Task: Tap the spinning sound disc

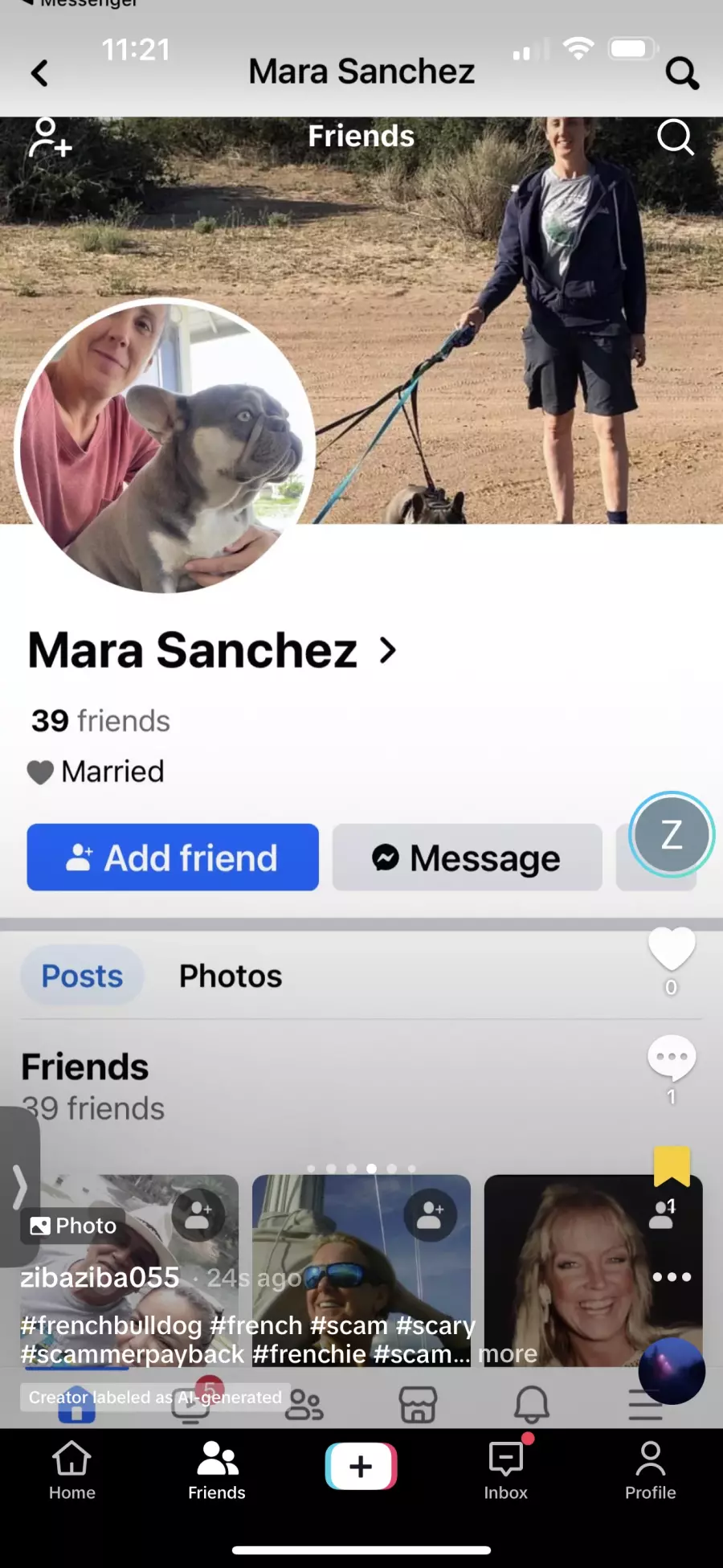Action: point(672,1371)
